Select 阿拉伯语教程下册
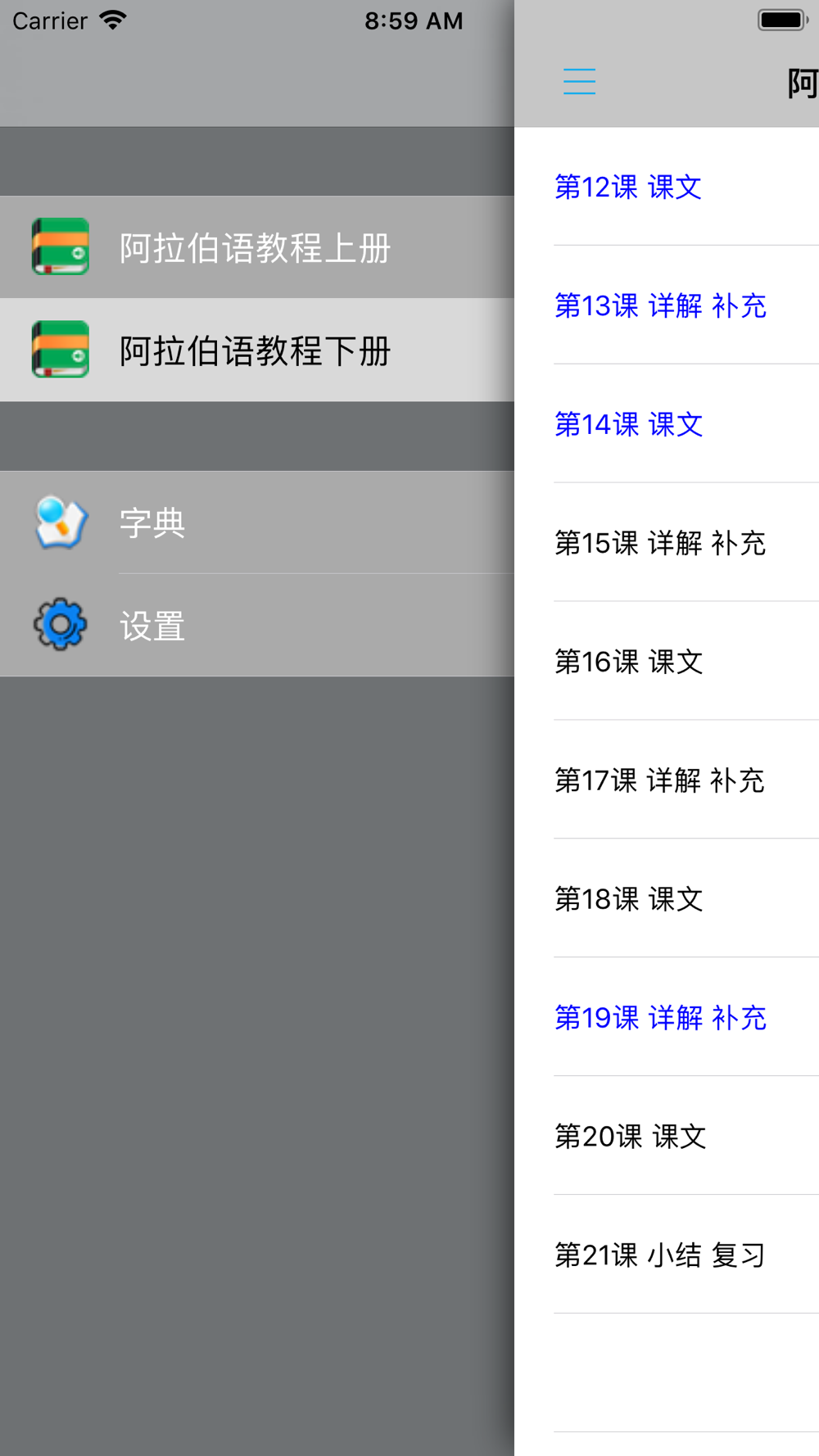819x1456 pixels. point(257,350)
